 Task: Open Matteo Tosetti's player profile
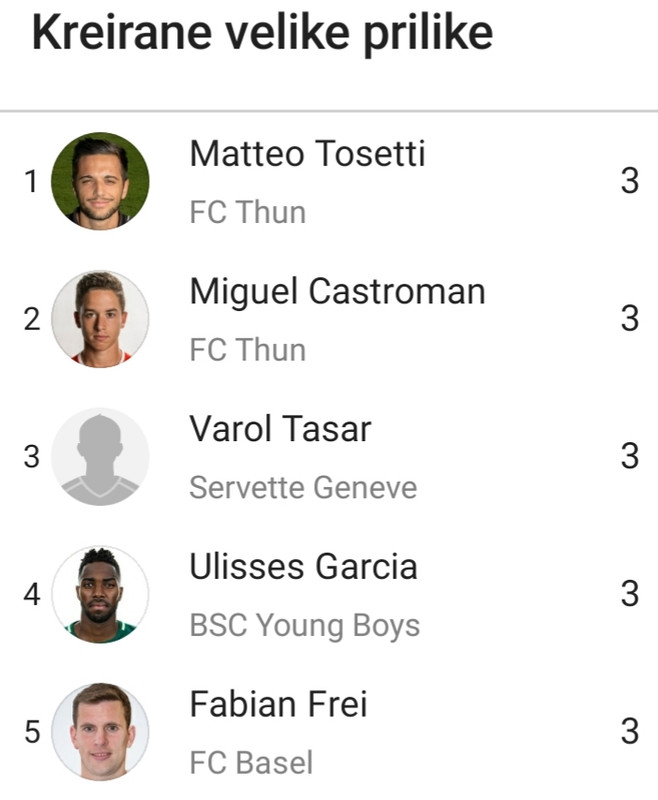coord(307,155)
